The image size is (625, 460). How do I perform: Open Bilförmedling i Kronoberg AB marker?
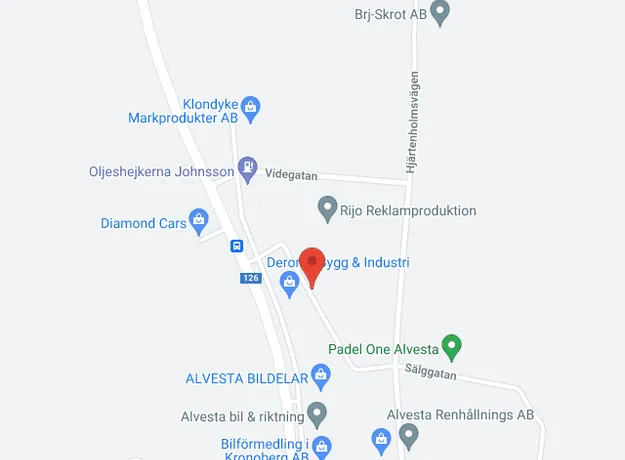pos(321,445)
